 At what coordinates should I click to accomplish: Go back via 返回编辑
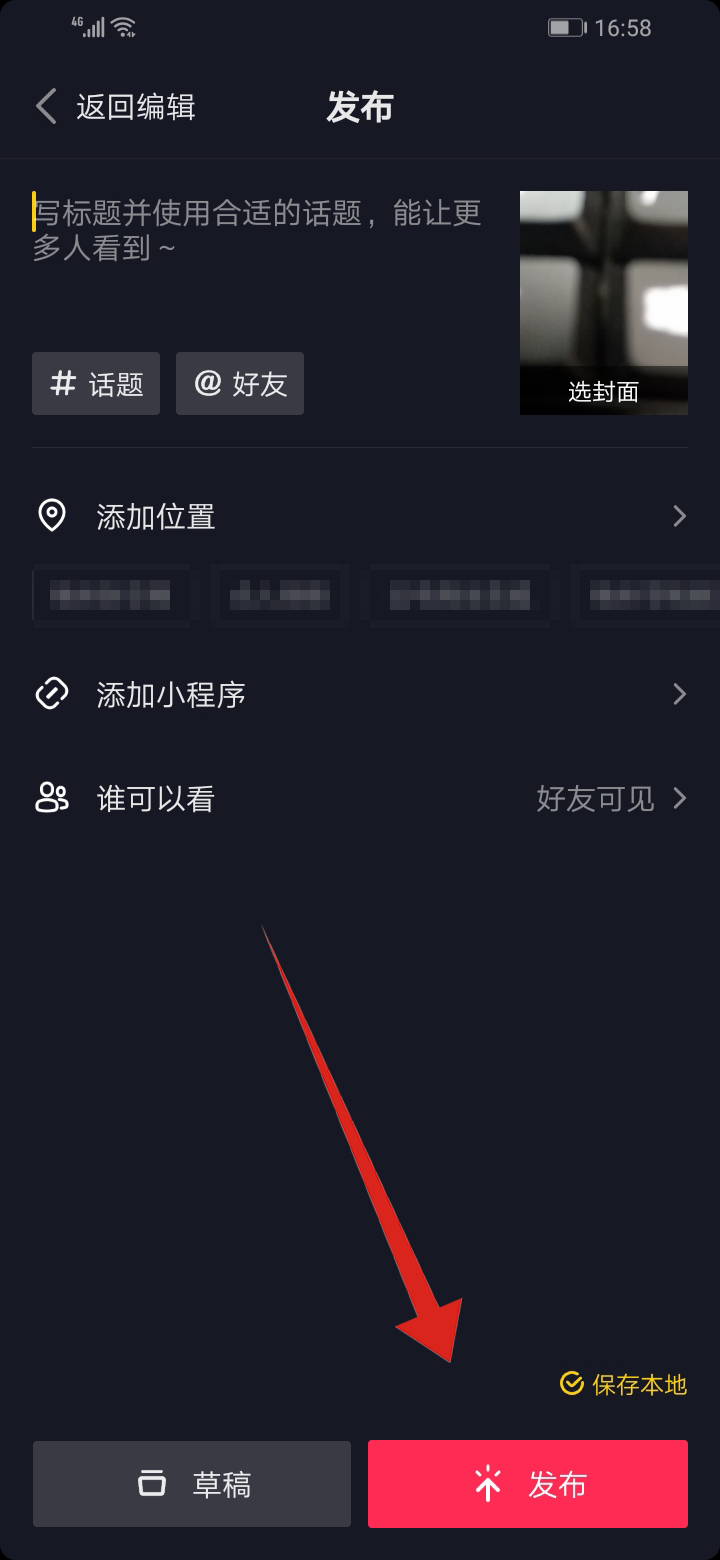[x=115, y=107]
